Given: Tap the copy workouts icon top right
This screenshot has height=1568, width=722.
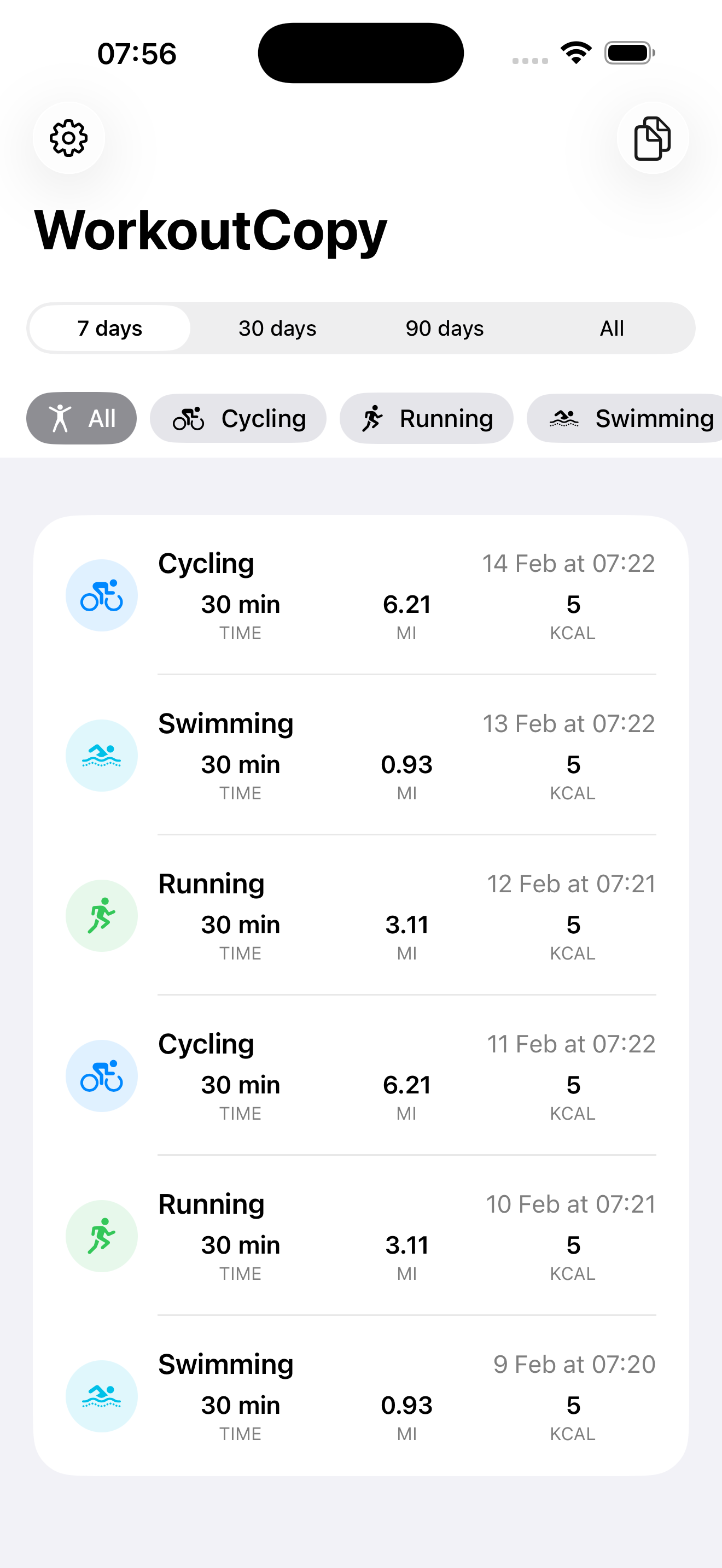Looking at the screenshot, I should click(652, 138).
